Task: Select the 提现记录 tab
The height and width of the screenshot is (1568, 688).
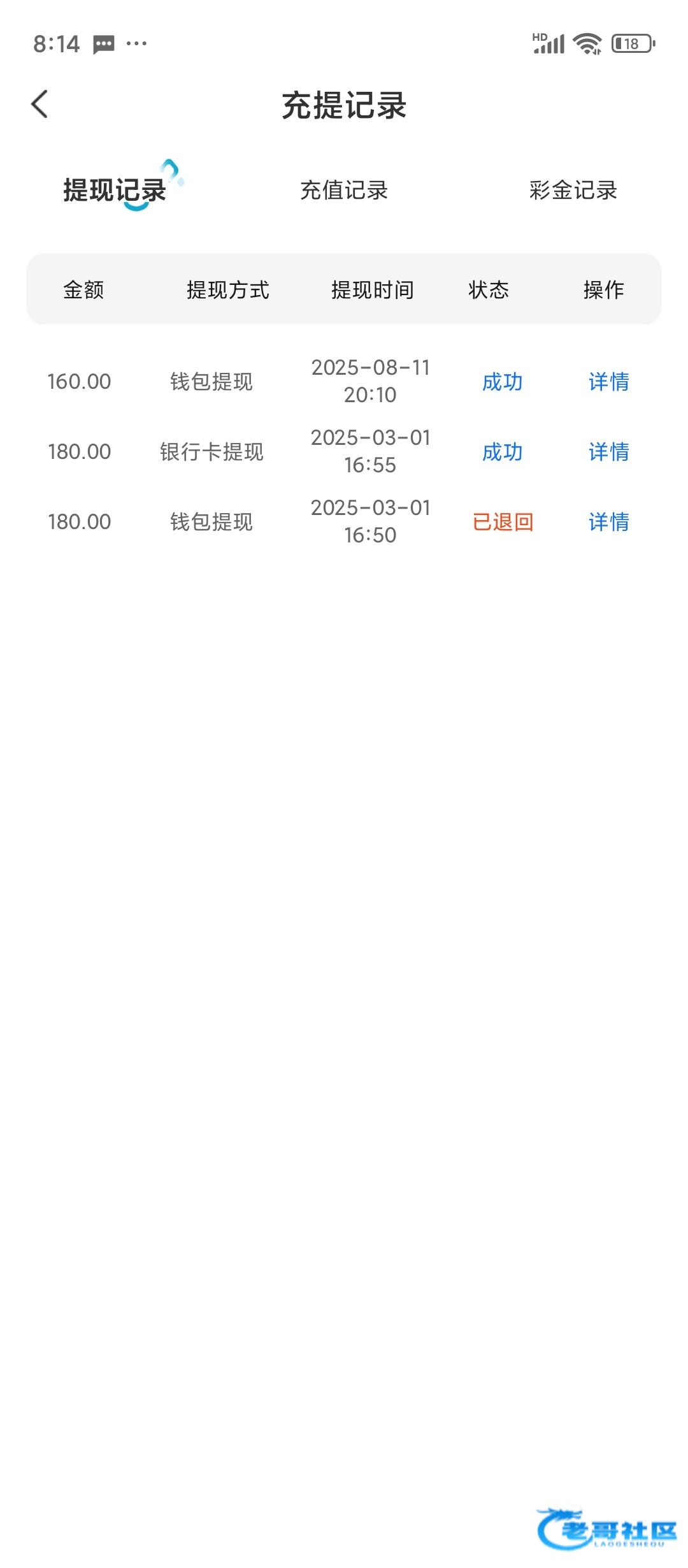Action: 115,190
